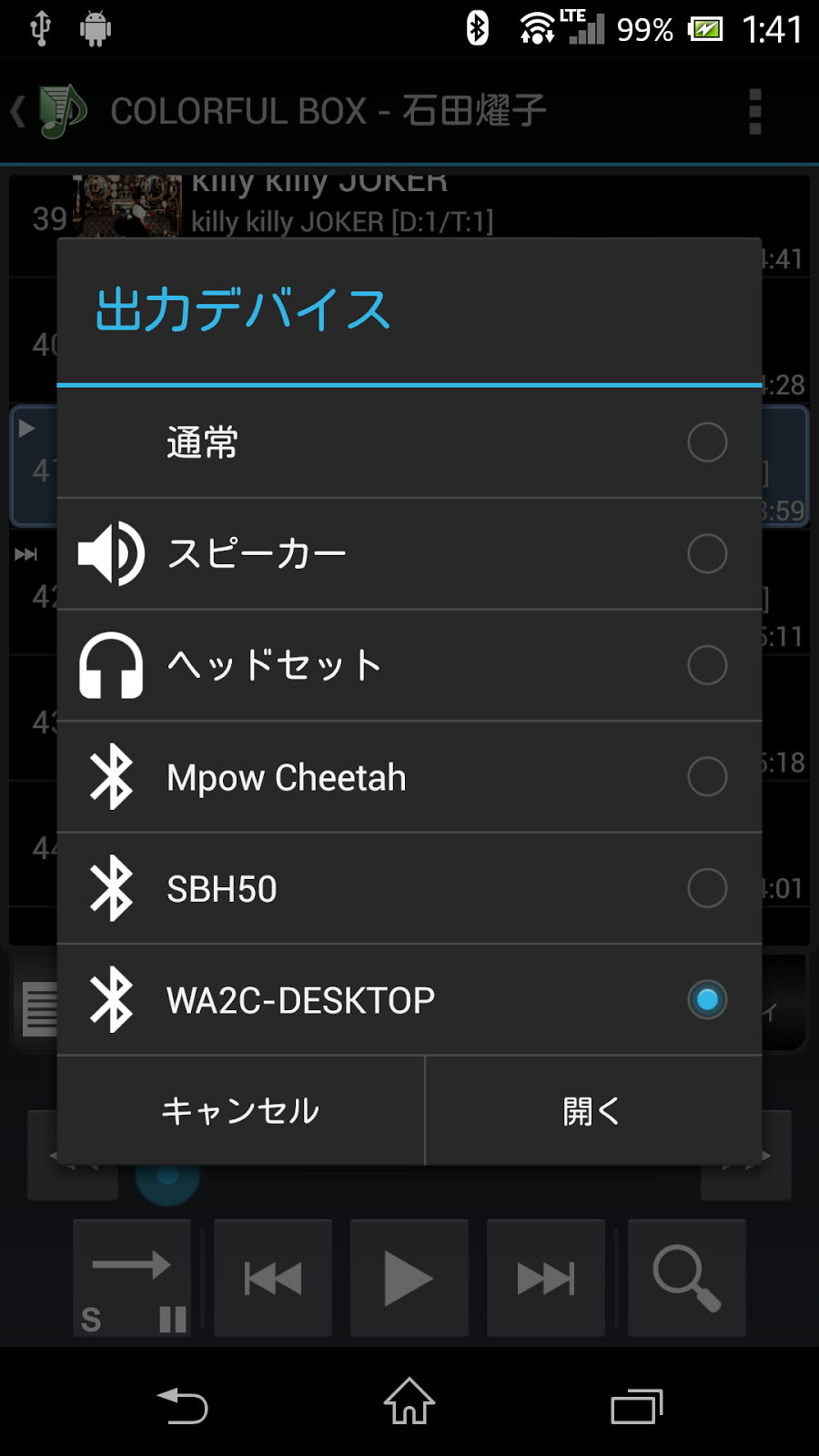Choose WA2C-DESKTOP as output
Image resolution: width=819 pixels, height=1456 pixels.
pyautogui.click(x=409, y=1000)
